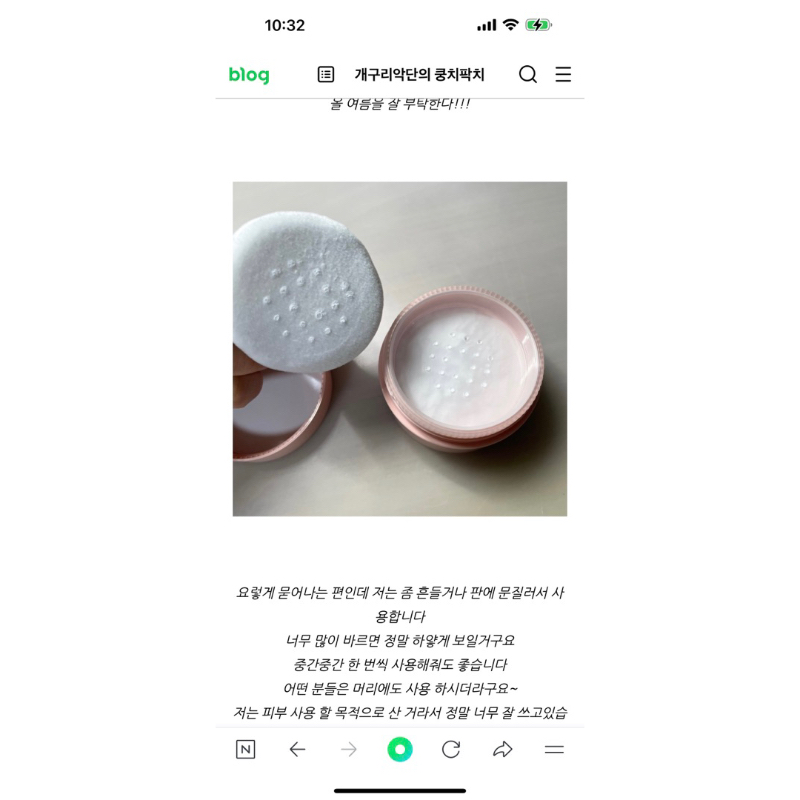Reload the current page

click(451, 749)
